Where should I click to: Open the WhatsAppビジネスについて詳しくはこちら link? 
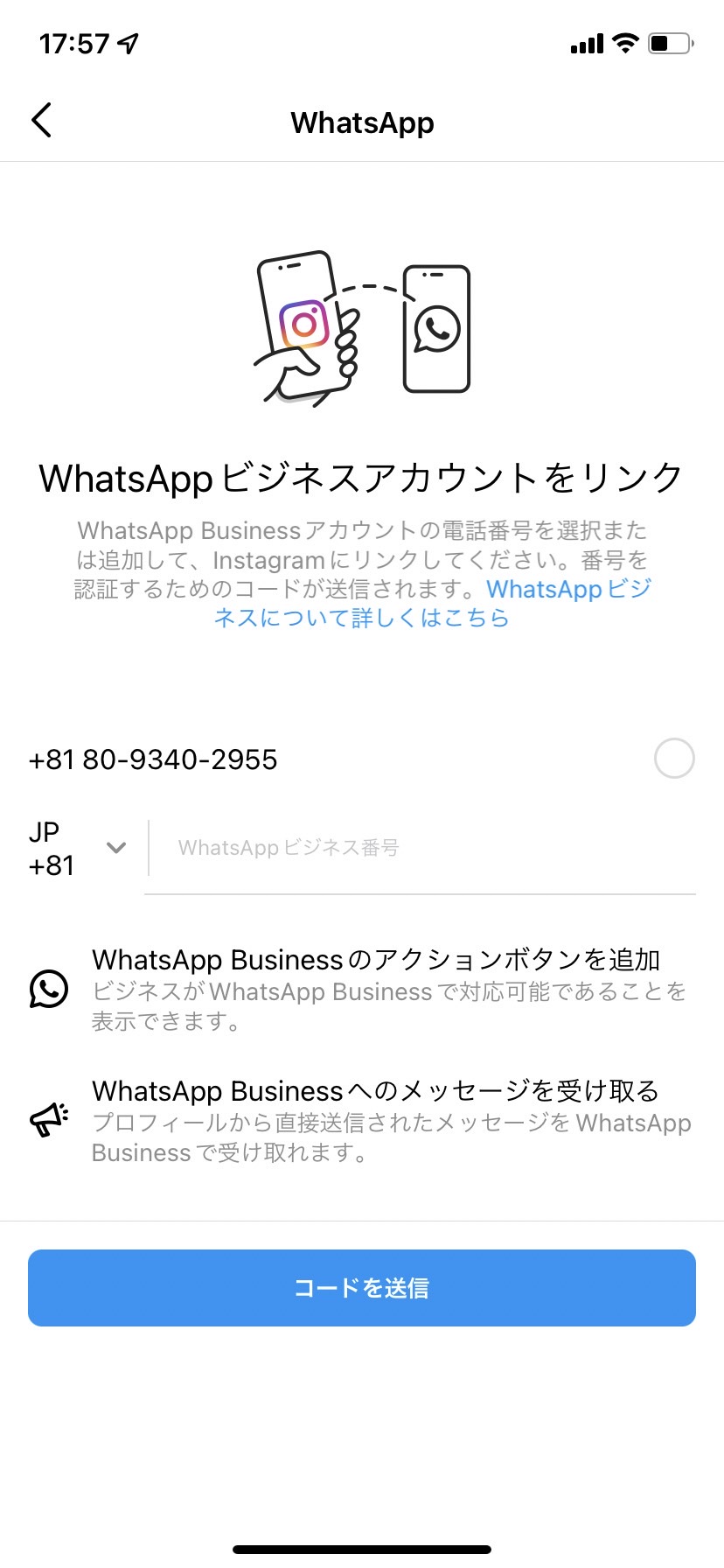point(434,604)
